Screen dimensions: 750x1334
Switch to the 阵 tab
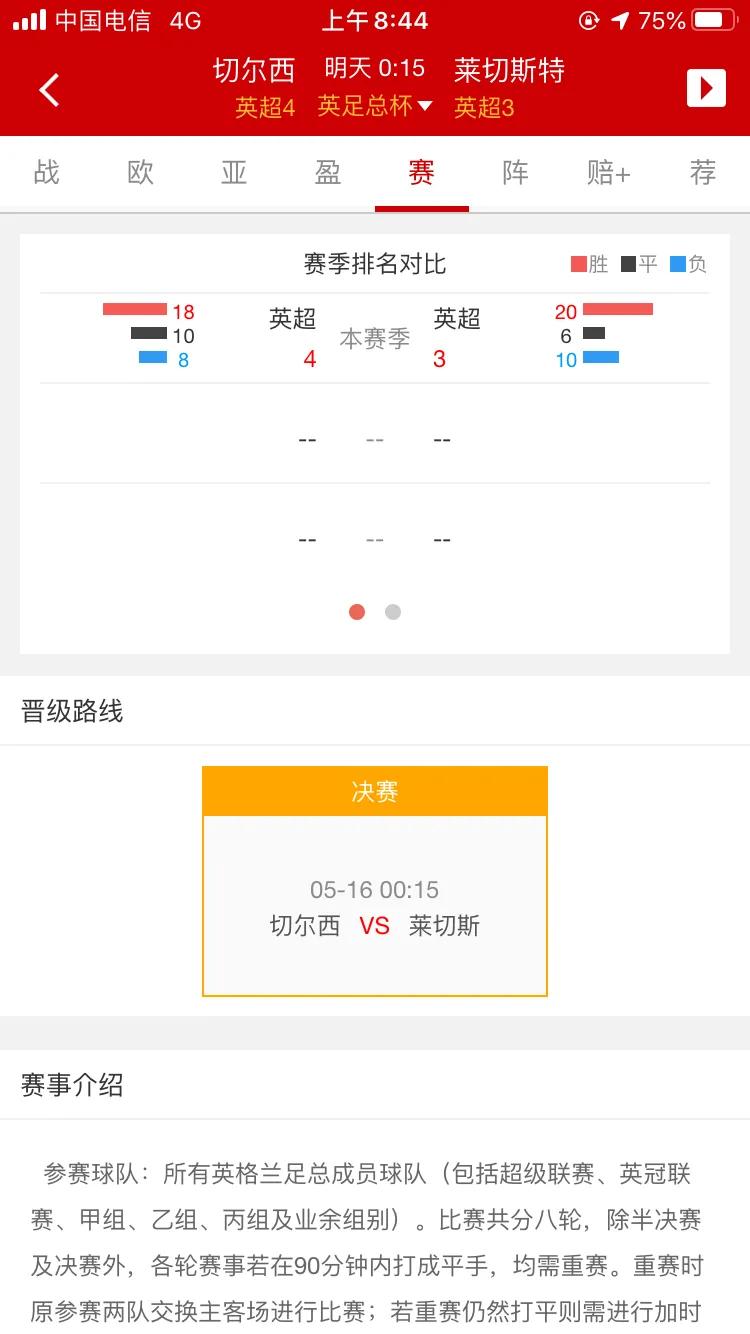coord(514,171)
